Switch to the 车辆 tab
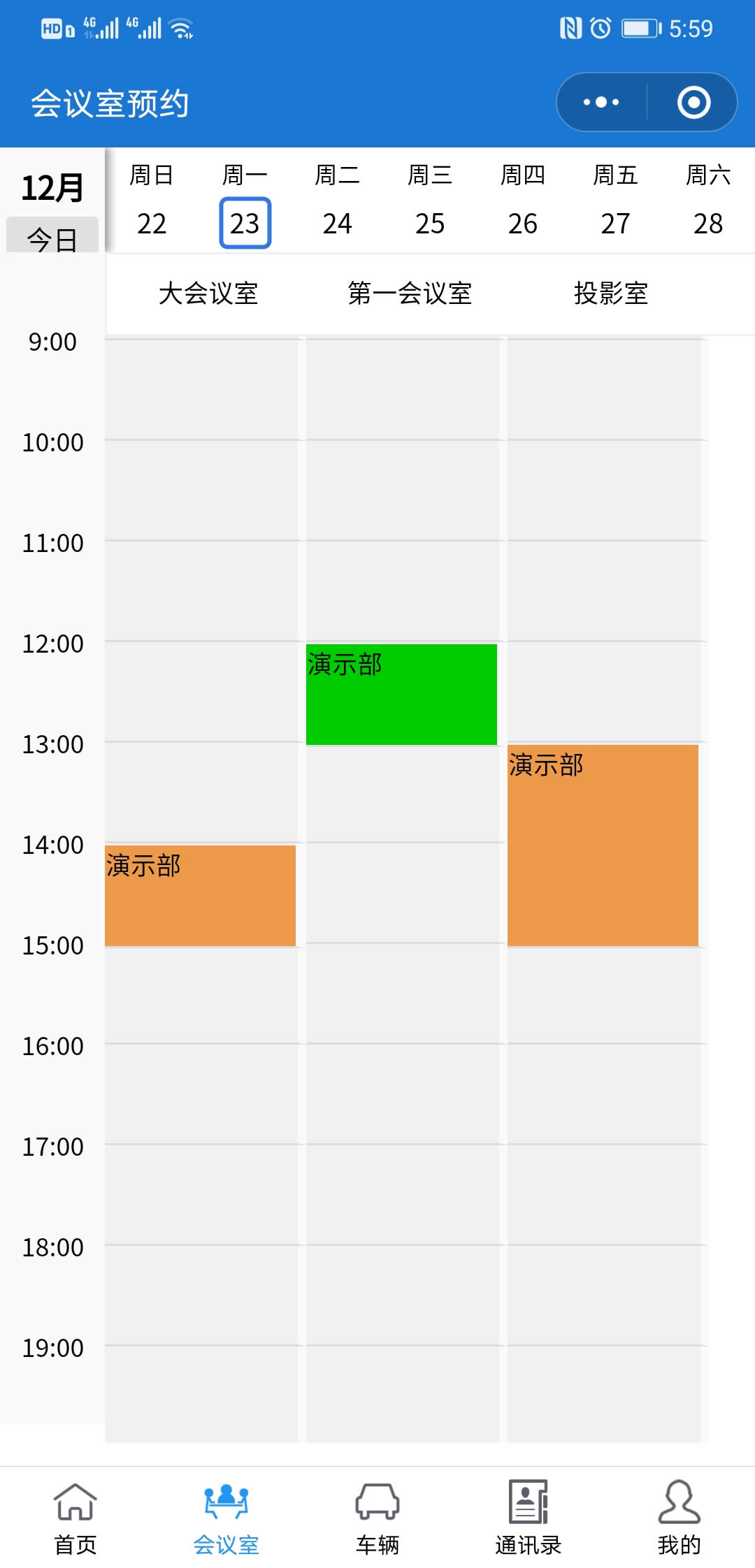The height and width of the screenshot is (1568, 755). coord(377,1518)
